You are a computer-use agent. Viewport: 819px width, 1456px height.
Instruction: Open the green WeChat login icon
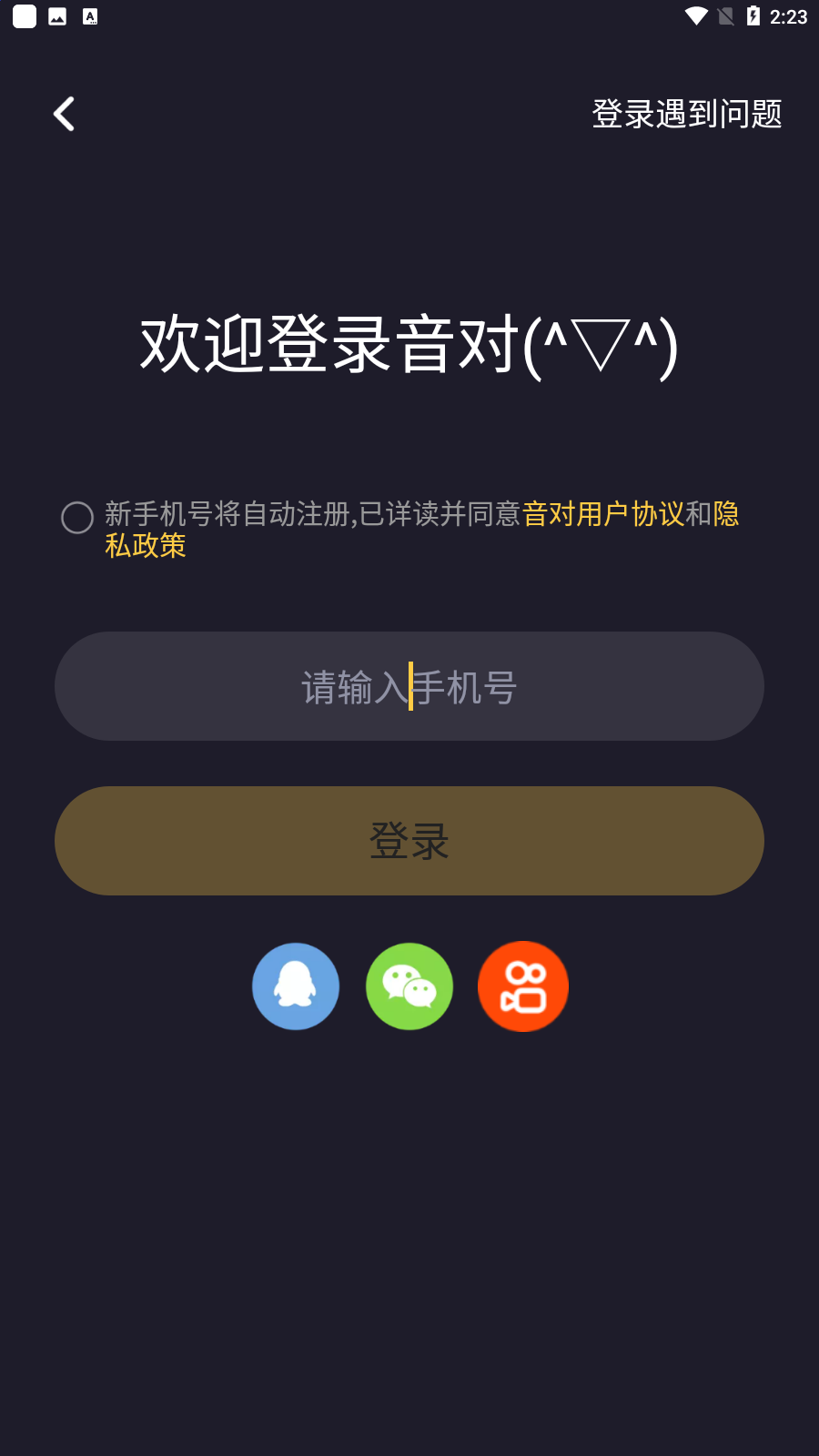[409, 986]
